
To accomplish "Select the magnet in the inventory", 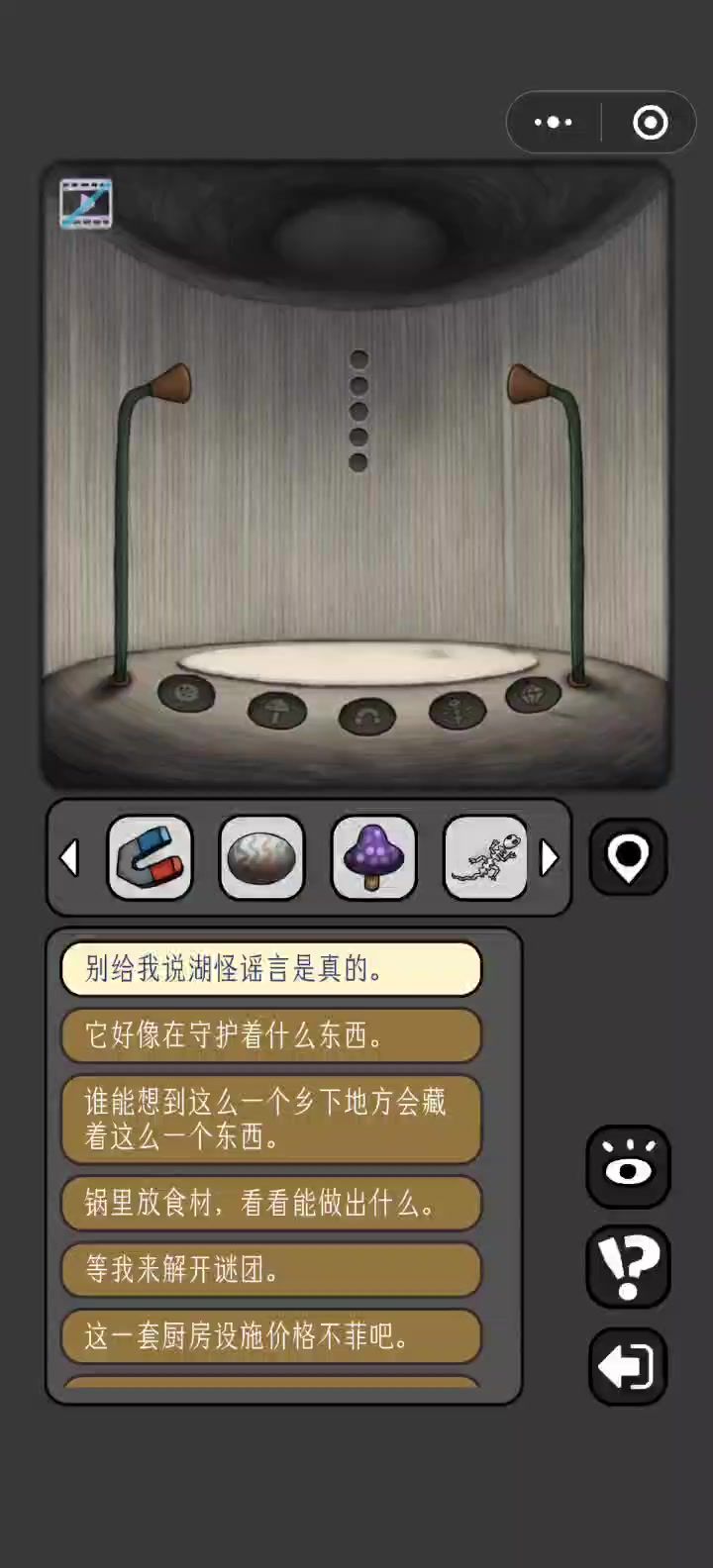I will tap(150, 857).
